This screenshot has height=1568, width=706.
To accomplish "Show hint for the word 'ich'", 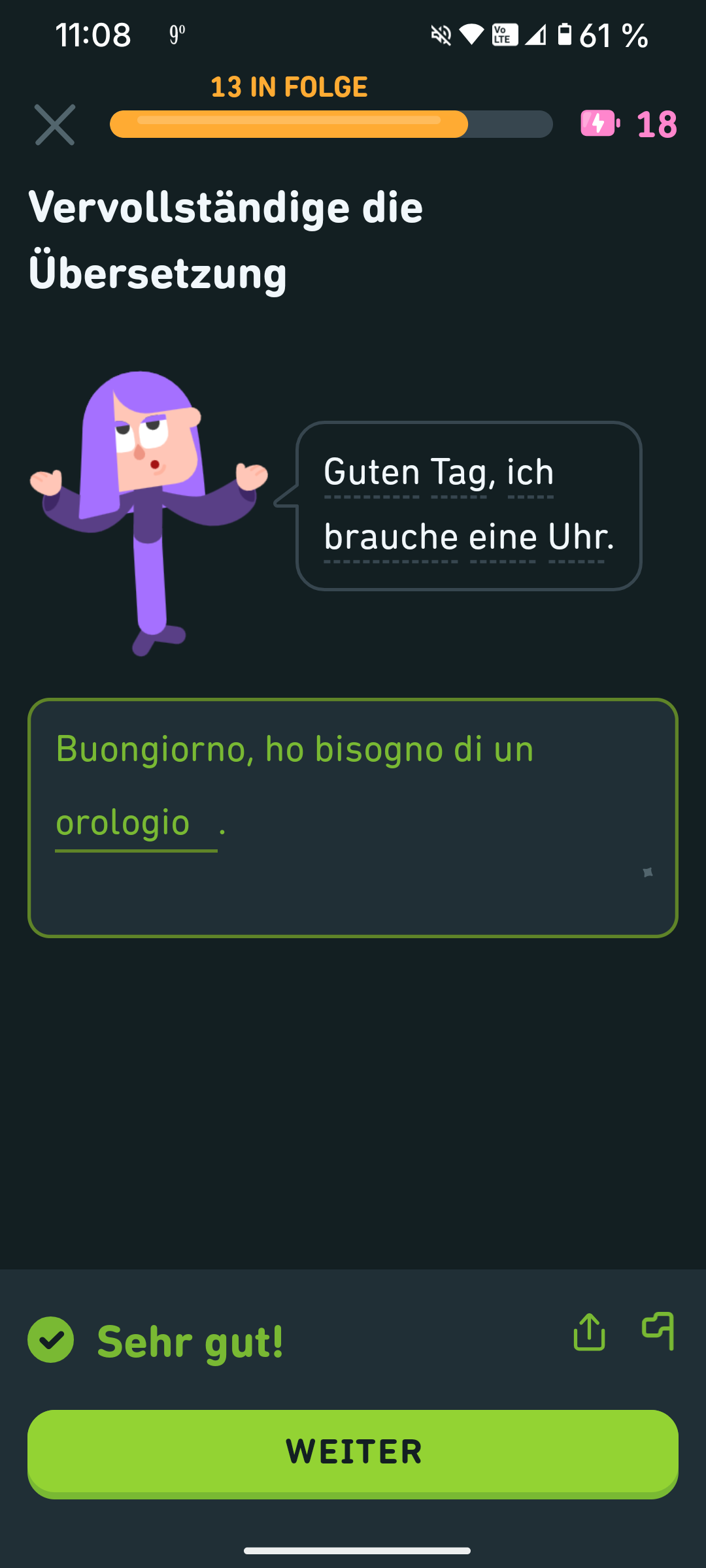I will (530, 472).
